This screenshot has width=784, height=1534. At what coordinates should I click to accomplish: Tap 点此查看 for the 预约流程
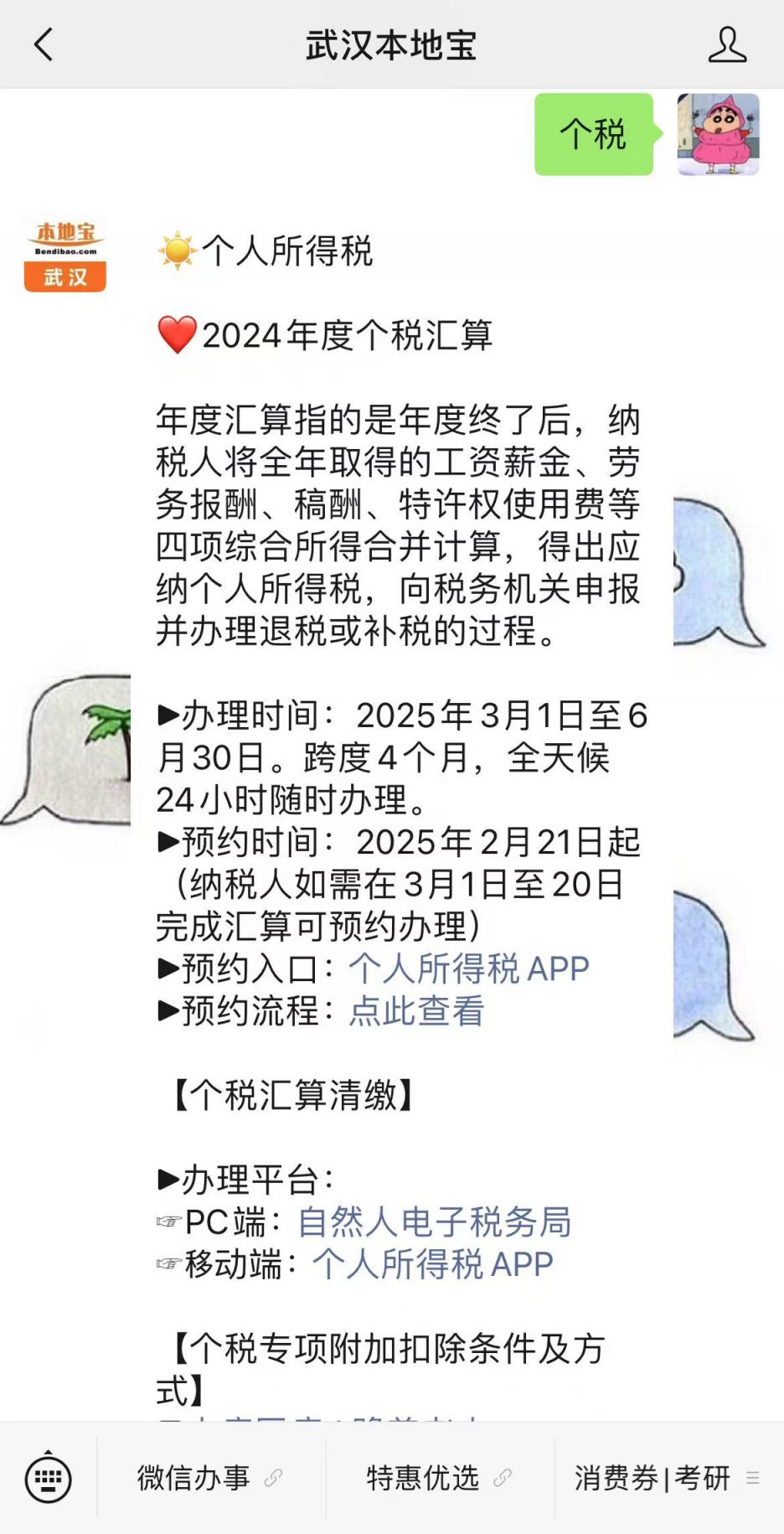(416, 1011)
